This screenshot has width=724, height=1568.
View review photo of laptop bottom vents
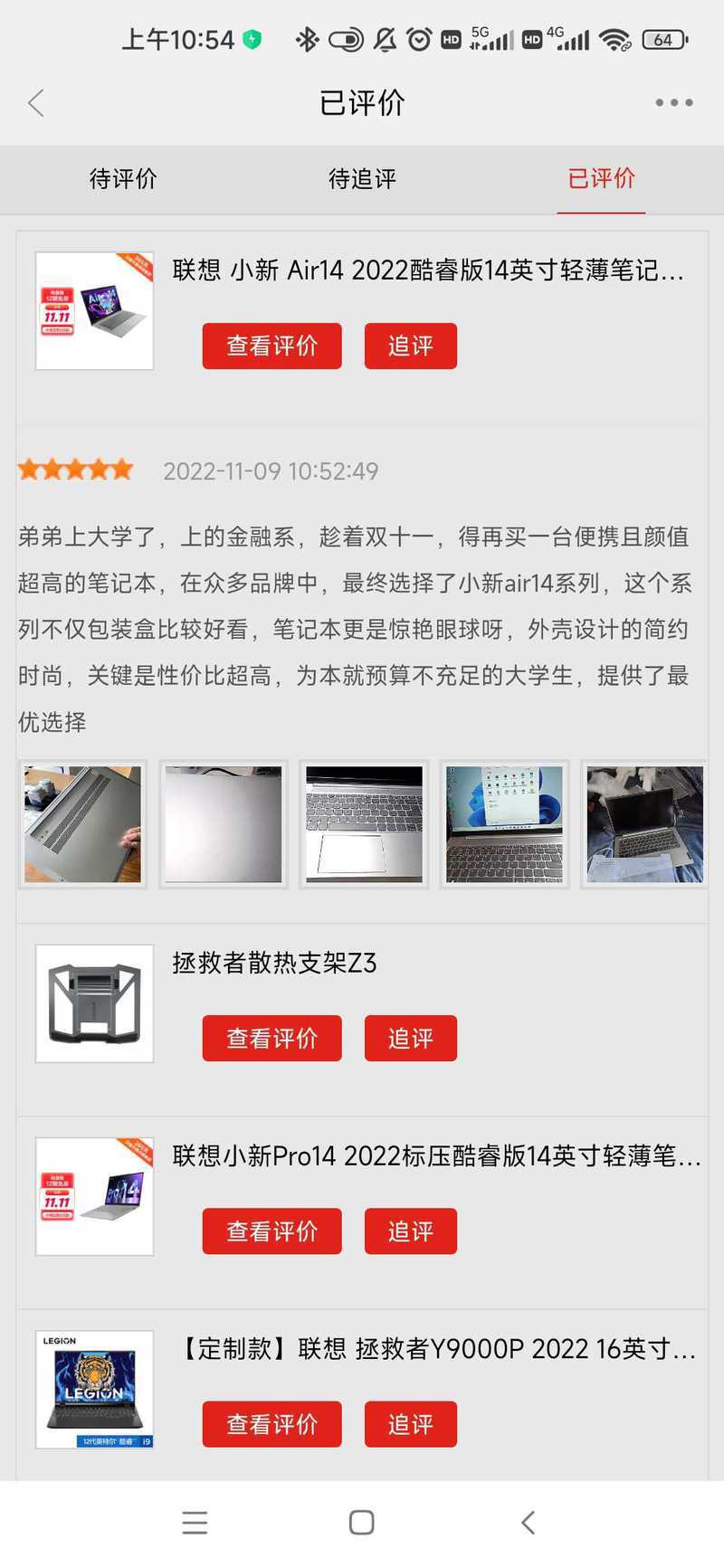click(82, 824)
